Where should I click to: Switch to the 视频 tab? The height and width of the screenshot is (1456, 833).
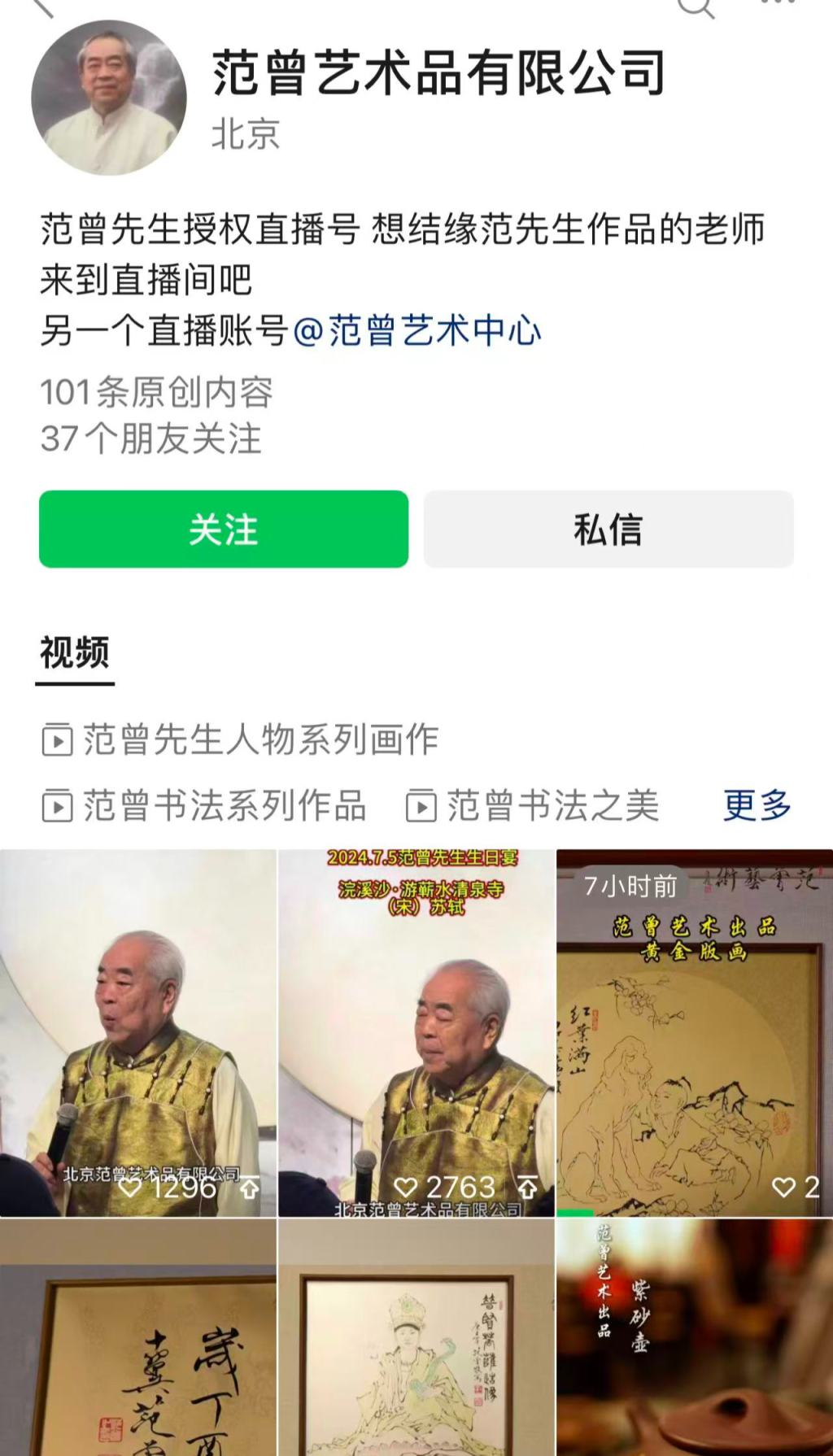[74, 651]
